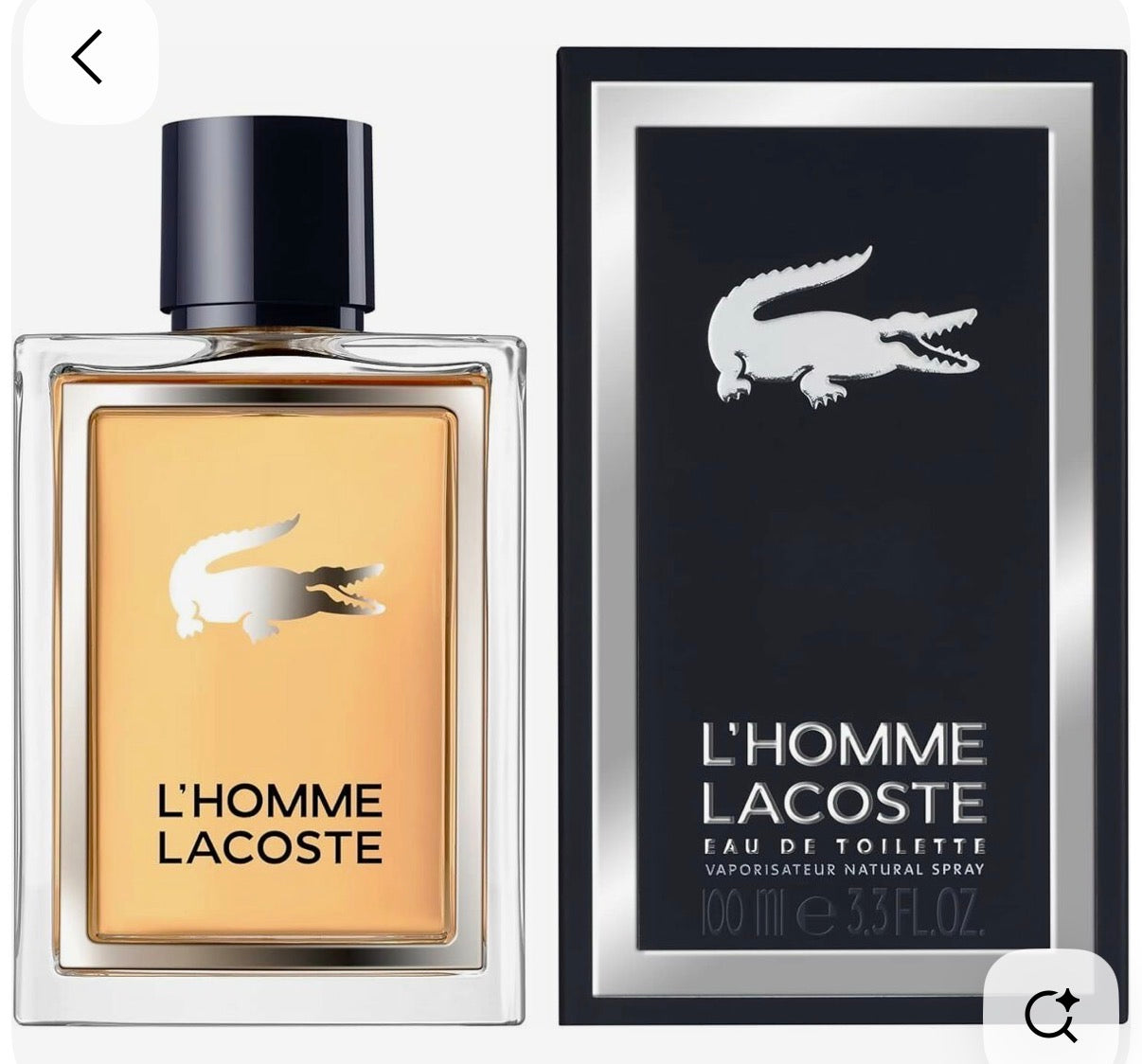Go back using the top-left arrow

(x=87, y=57)
